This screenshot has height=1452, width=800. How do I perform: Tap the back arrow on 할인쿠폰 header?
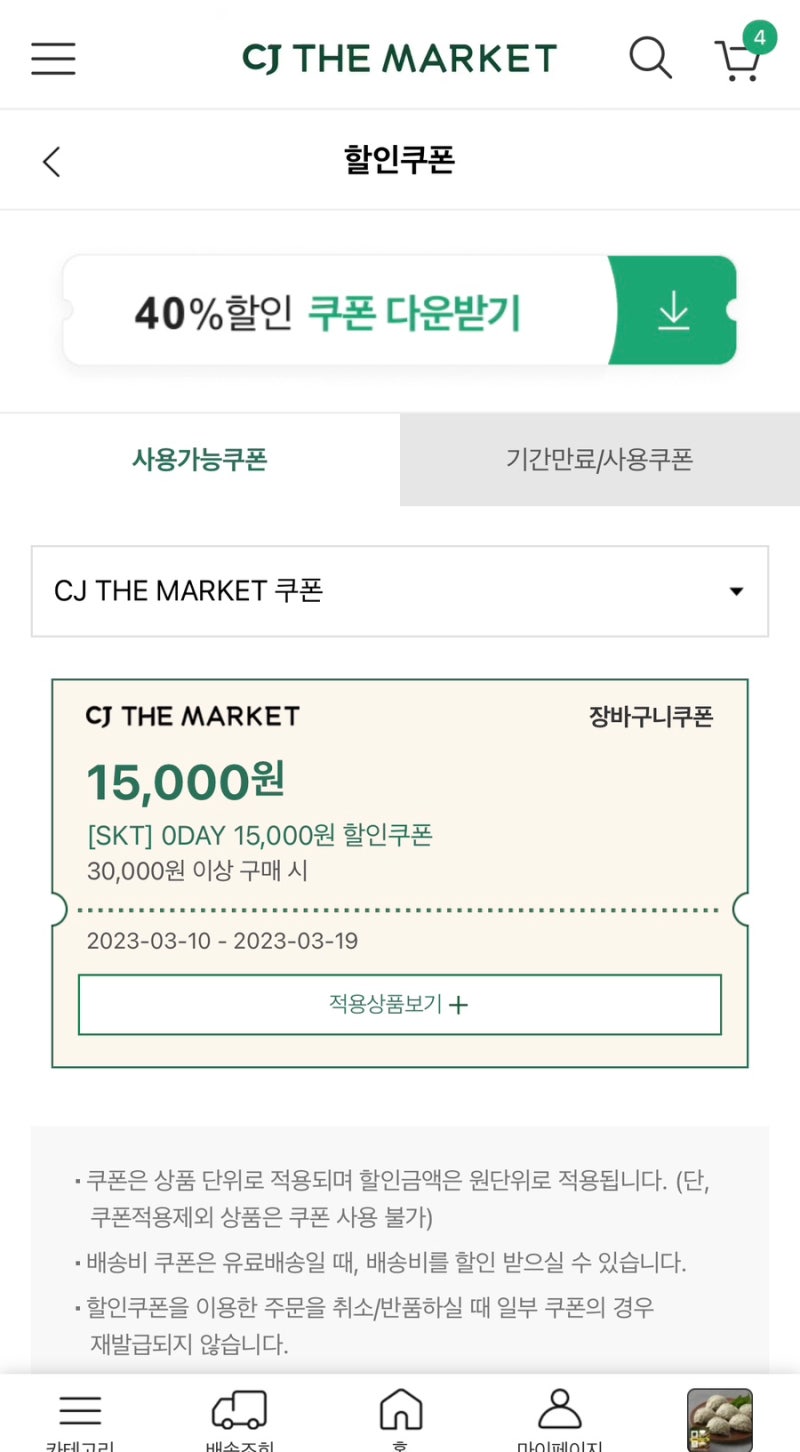pos(50,160)
